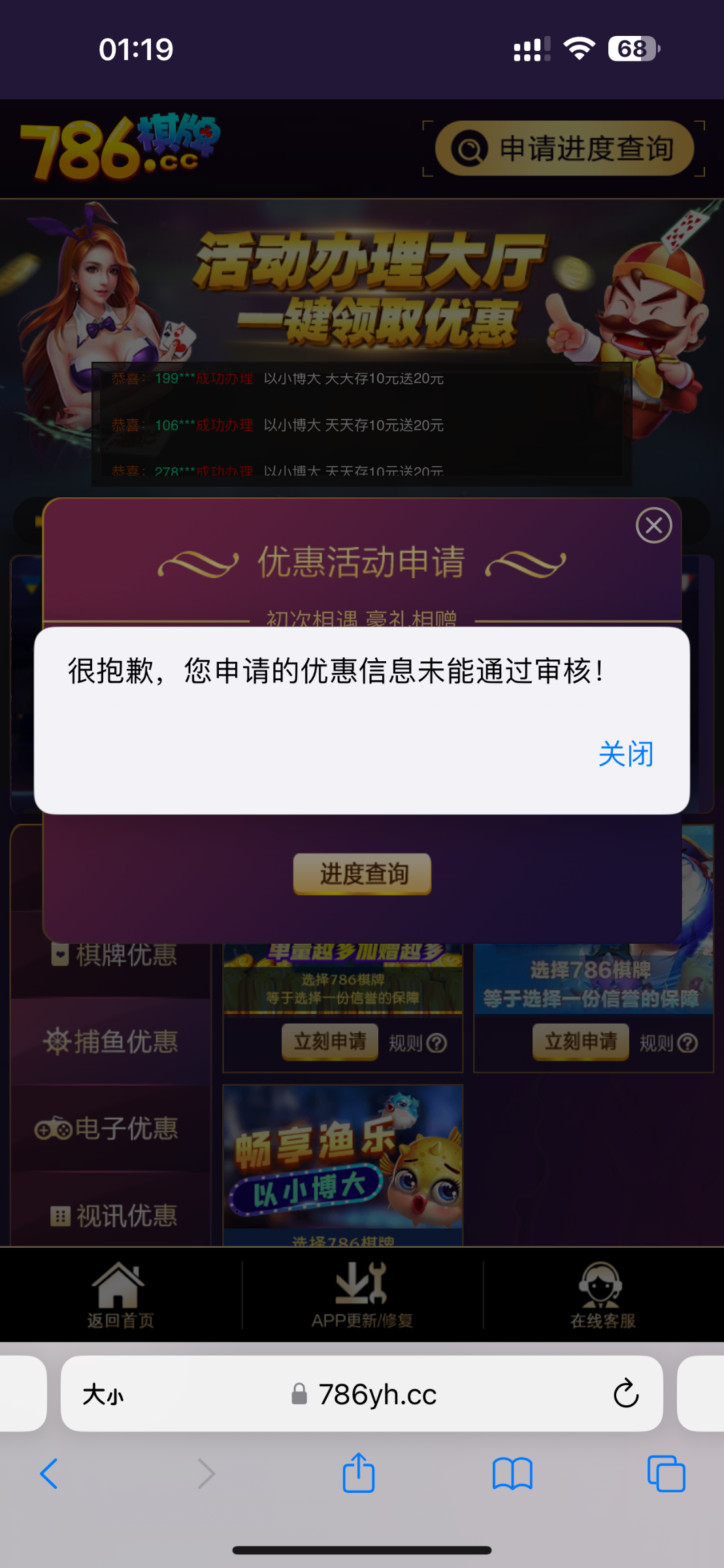Open APP更新/修复
Screen dimensions: 724x1568
pyautogui.click(x=362, y=1295)
